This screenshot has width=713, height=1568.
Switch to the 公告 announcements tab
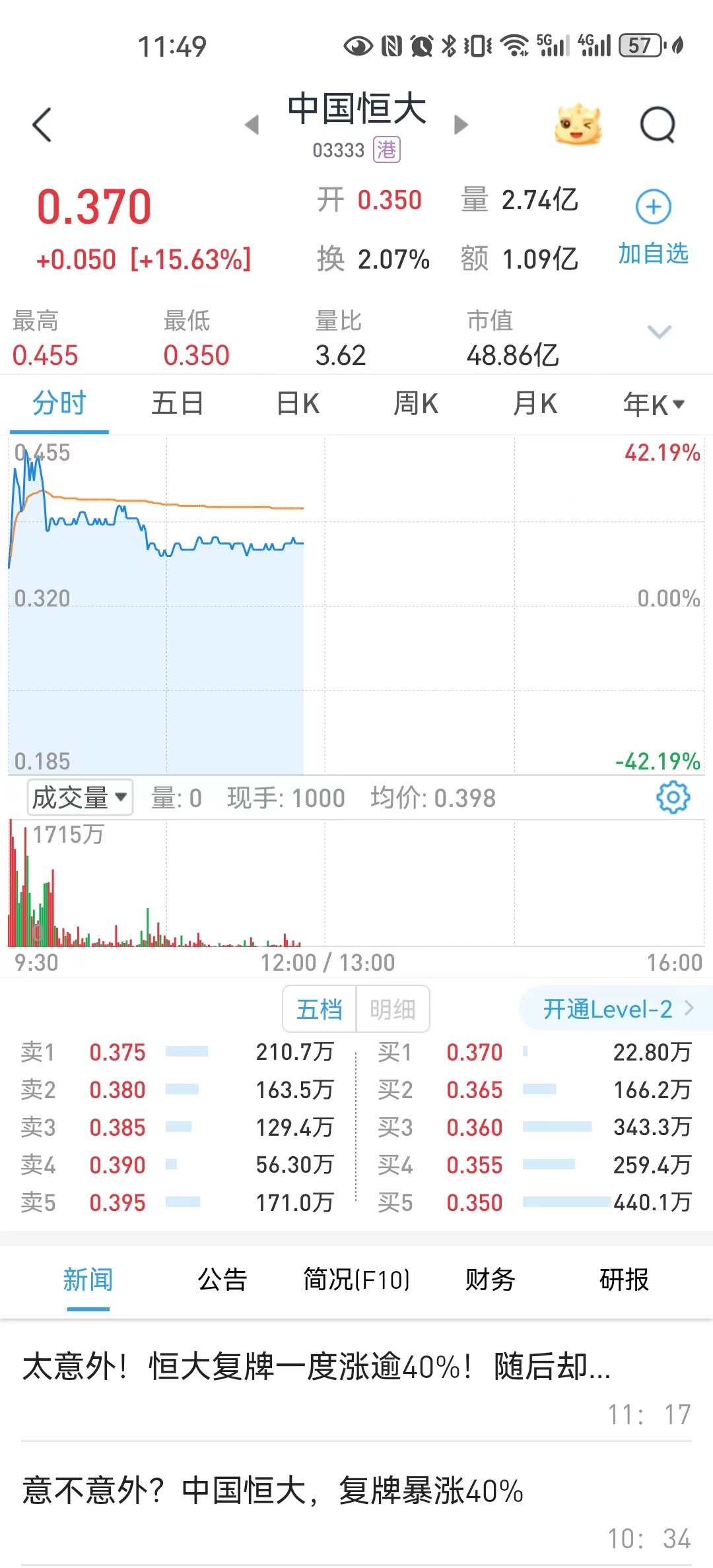tap(222, 1279)
